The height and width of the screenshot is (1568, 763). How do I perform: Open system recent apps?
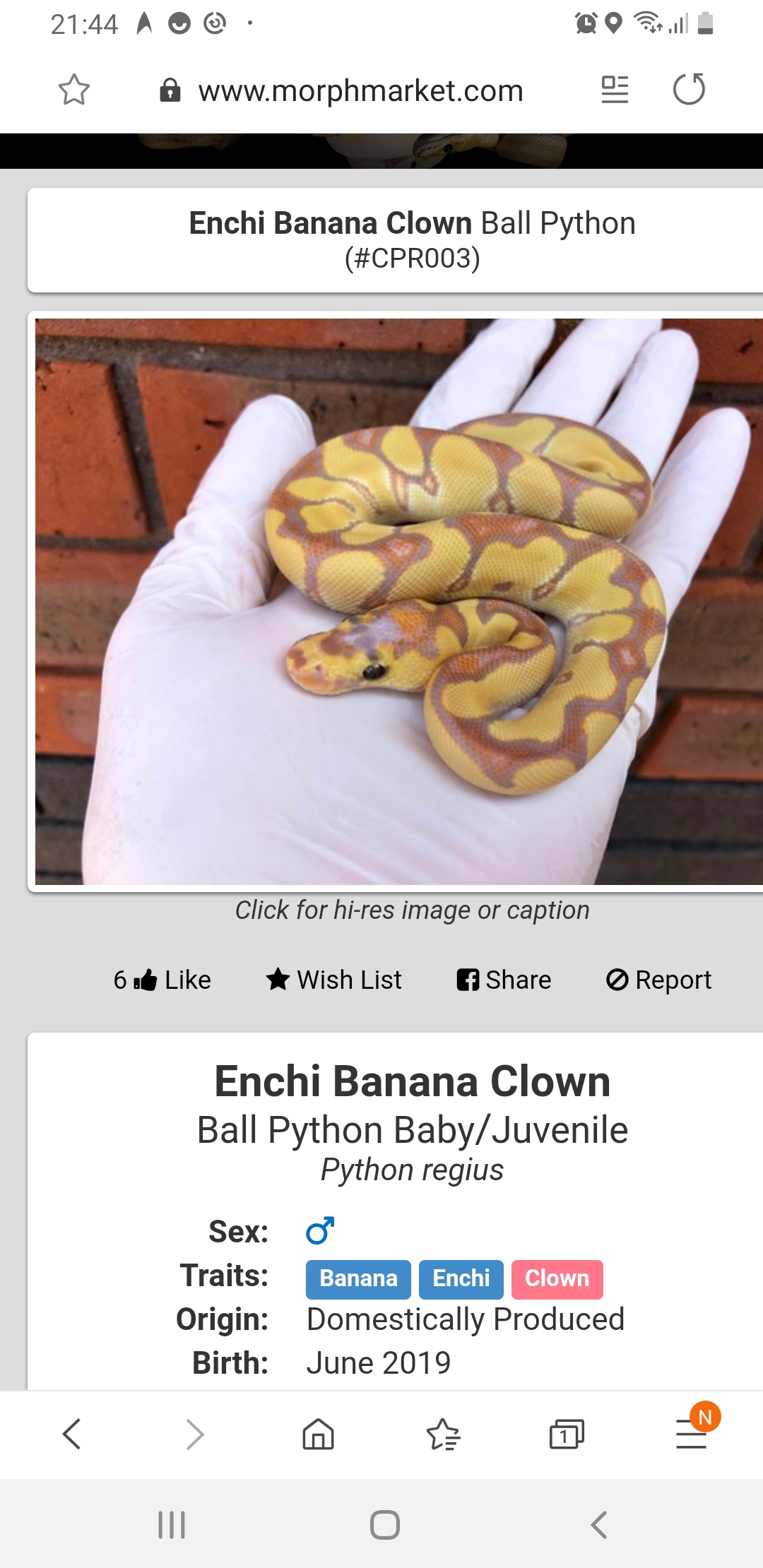tap(172, 1525)
